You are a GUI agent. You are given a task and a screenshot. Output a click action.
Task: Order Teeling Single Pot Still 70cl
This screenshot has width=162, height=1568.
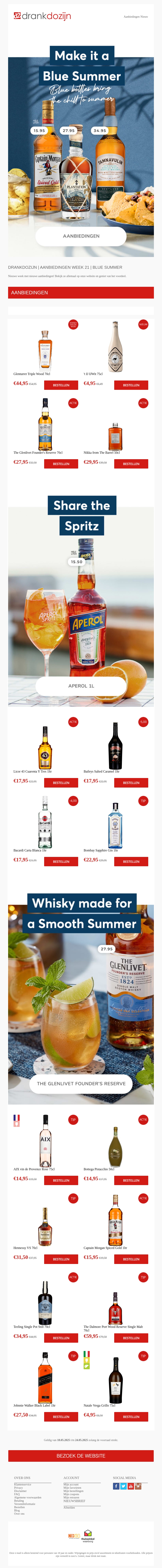61,1338
